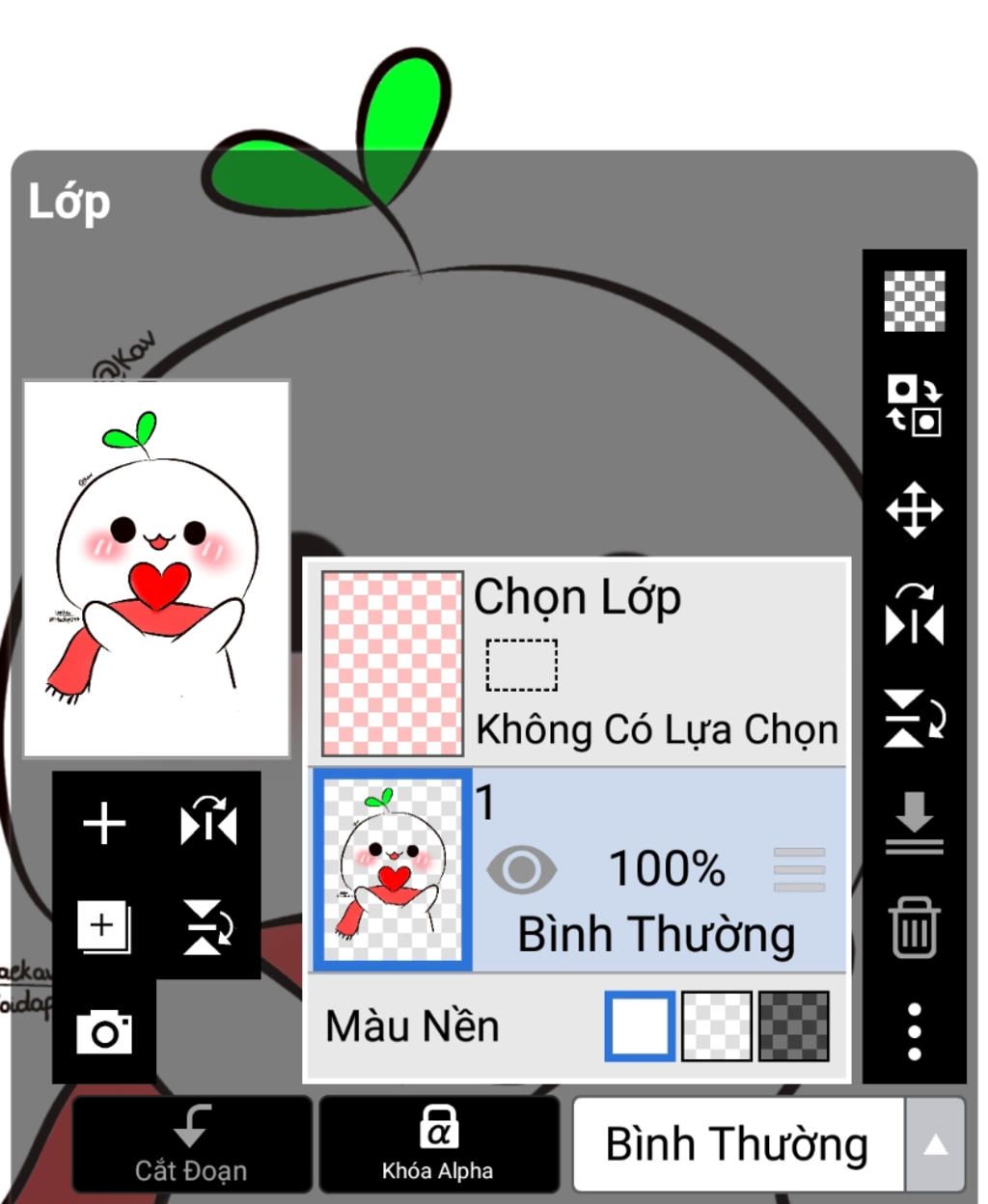Add layer from camera photo
The height and width of the screenshot is (1204, 988).
[x=104, y=1031]
